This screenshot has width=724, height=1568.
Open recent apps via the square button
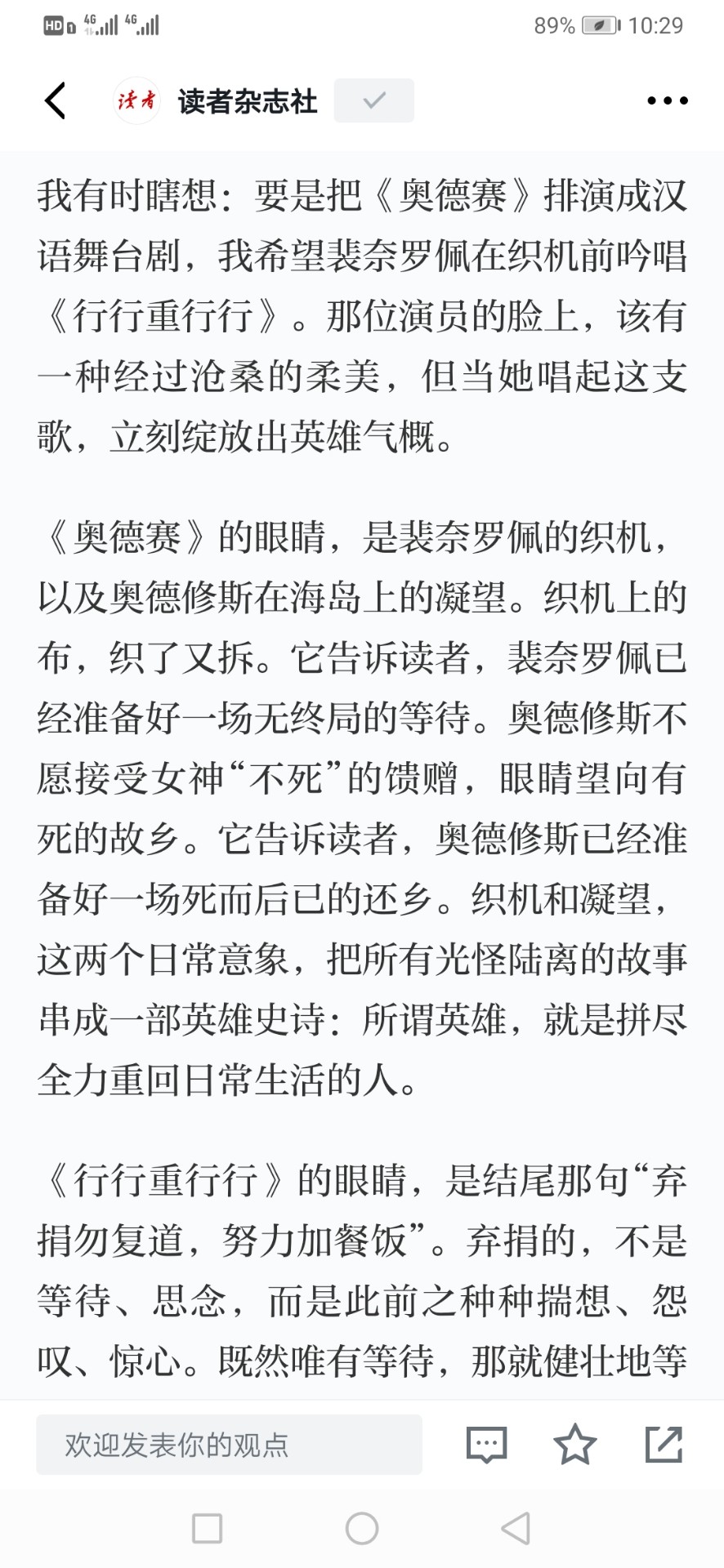[x=207, y=1528]
